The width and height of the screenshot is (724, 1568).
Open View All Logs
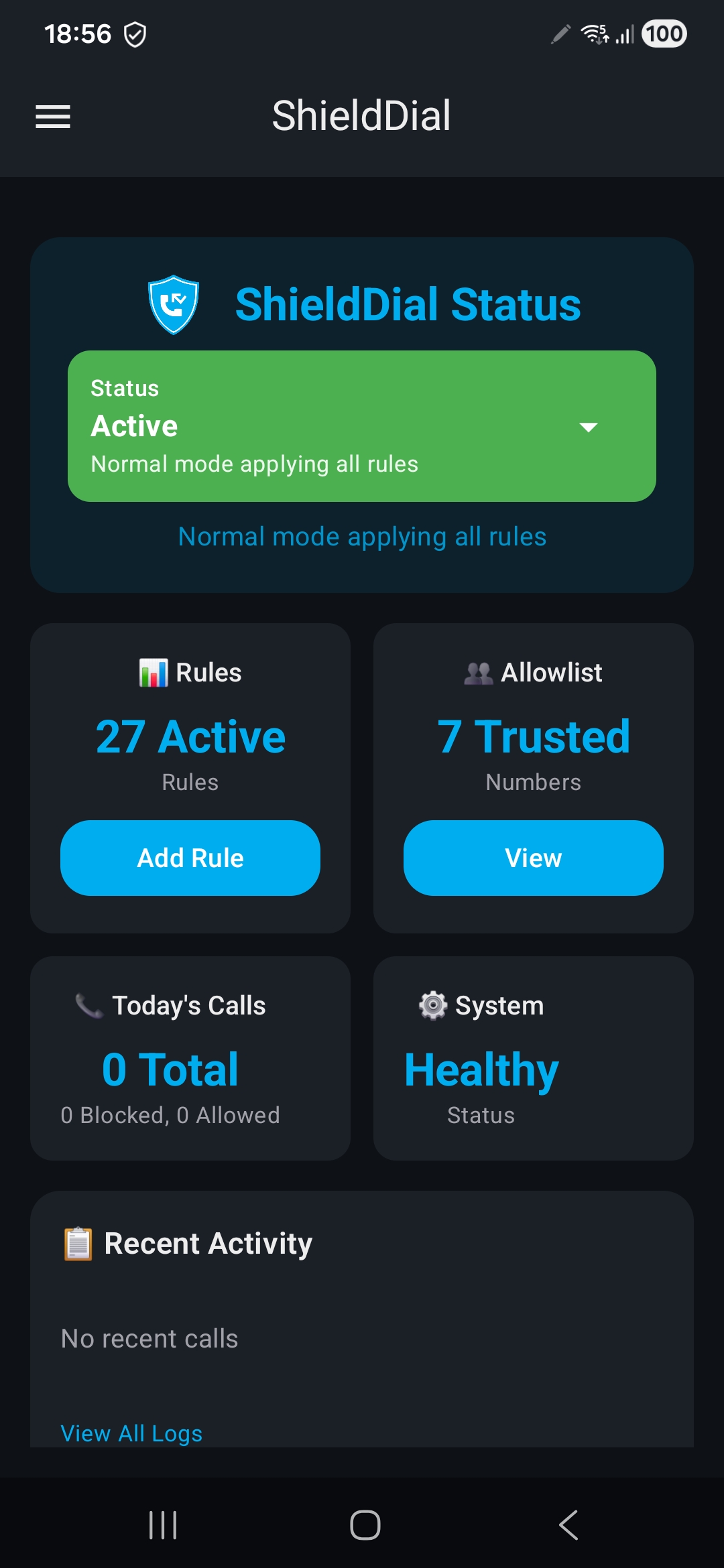(131, 1433)
